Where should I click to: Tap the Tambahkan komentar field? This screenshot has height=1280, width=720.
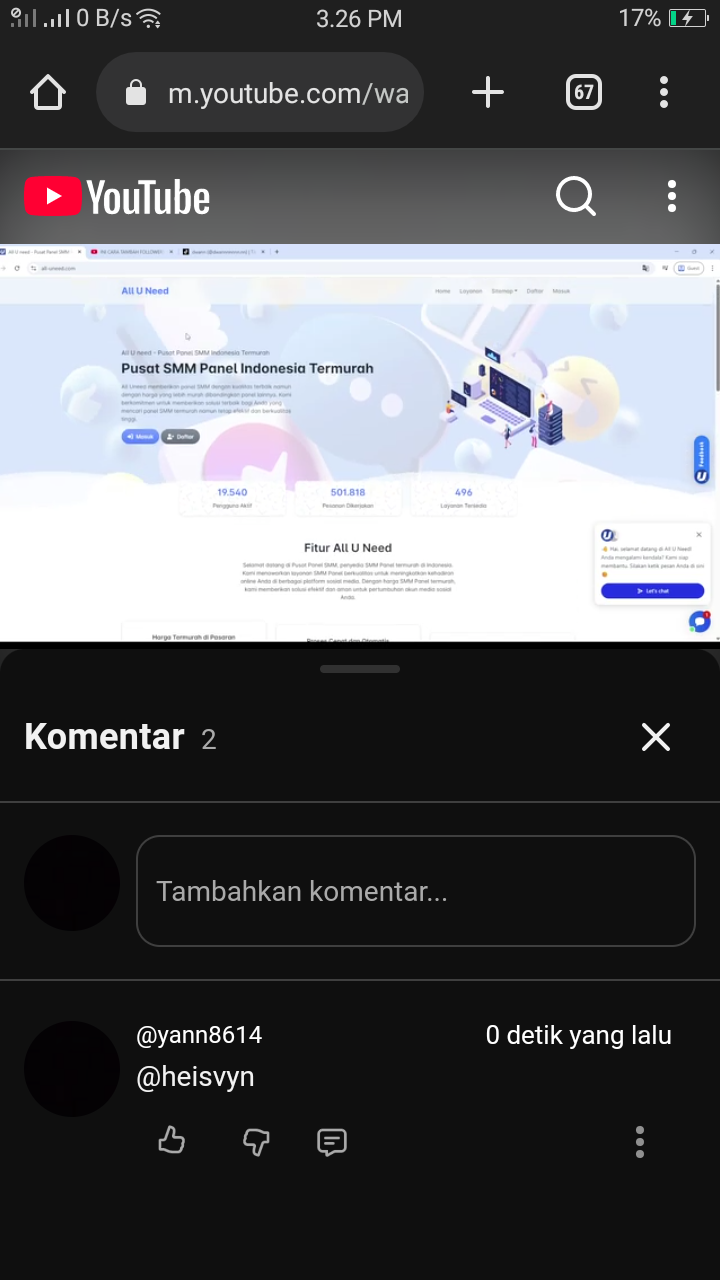pos(415,891)
